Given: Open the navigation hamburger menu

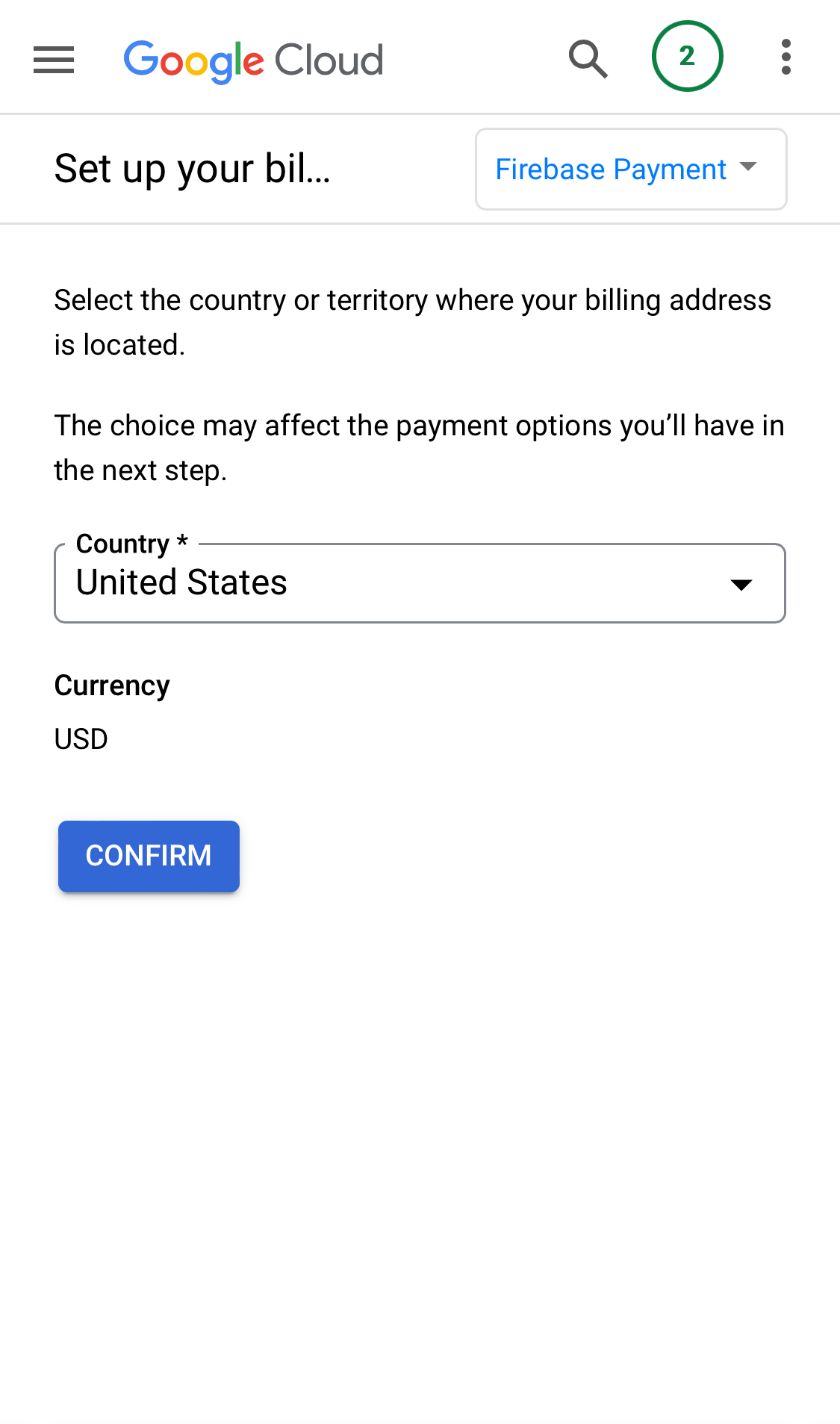Looking at the screenshot, I should tap(53, 60).
